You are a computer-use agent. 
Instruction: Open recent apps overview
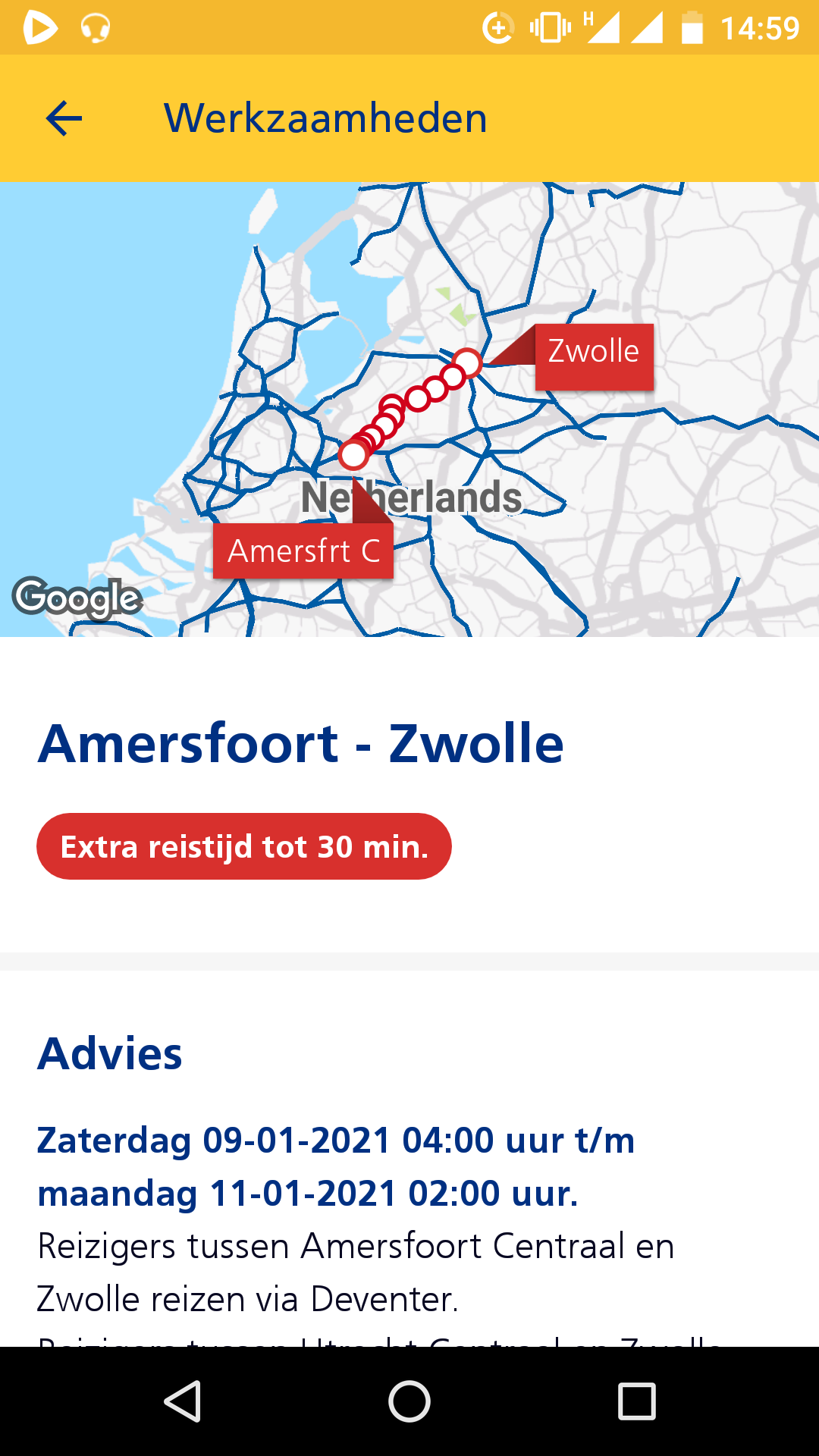(x=636, y=1401)
